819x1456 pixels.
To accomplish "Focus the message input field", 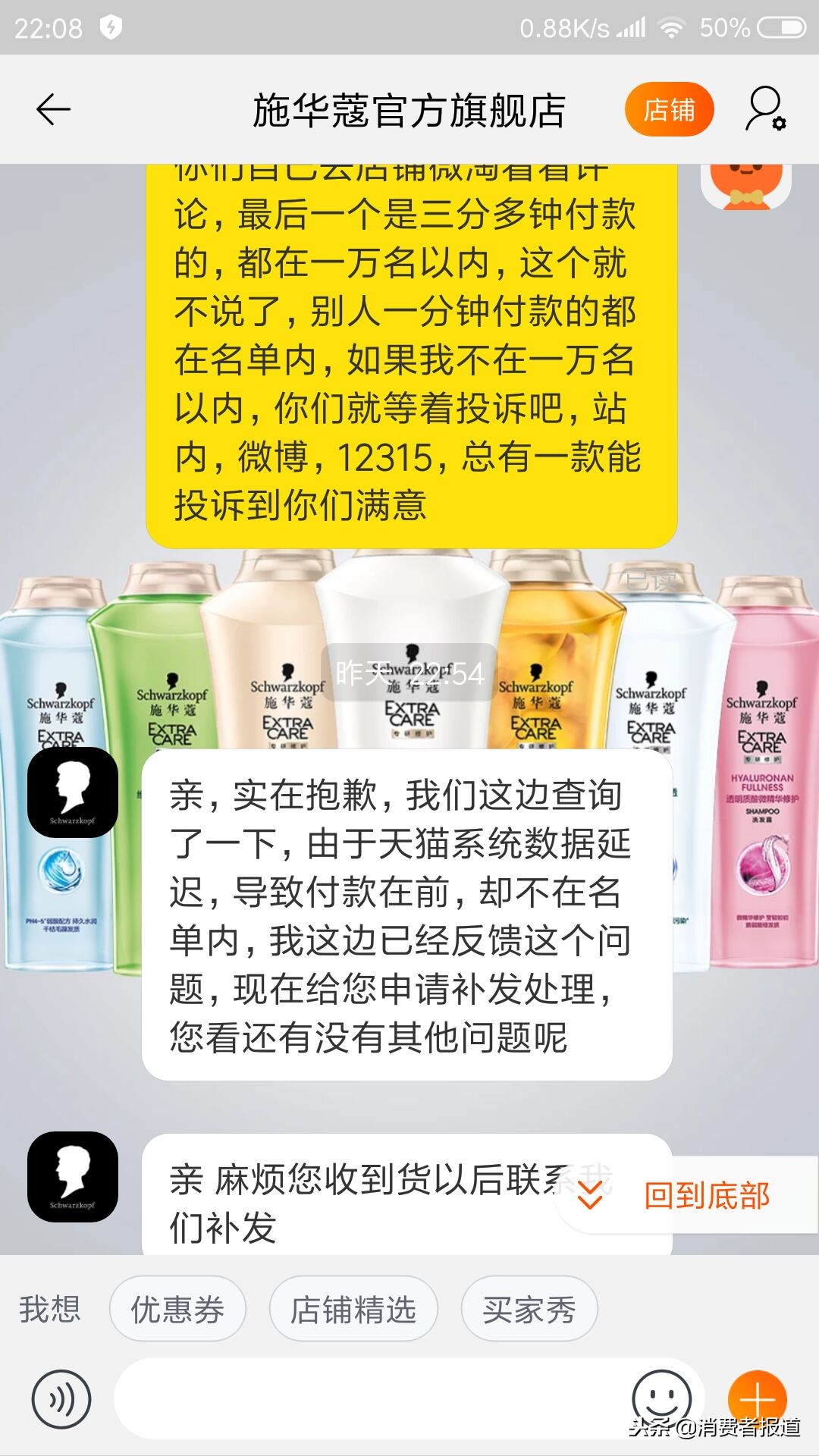I will click(x=372, y=1399).
